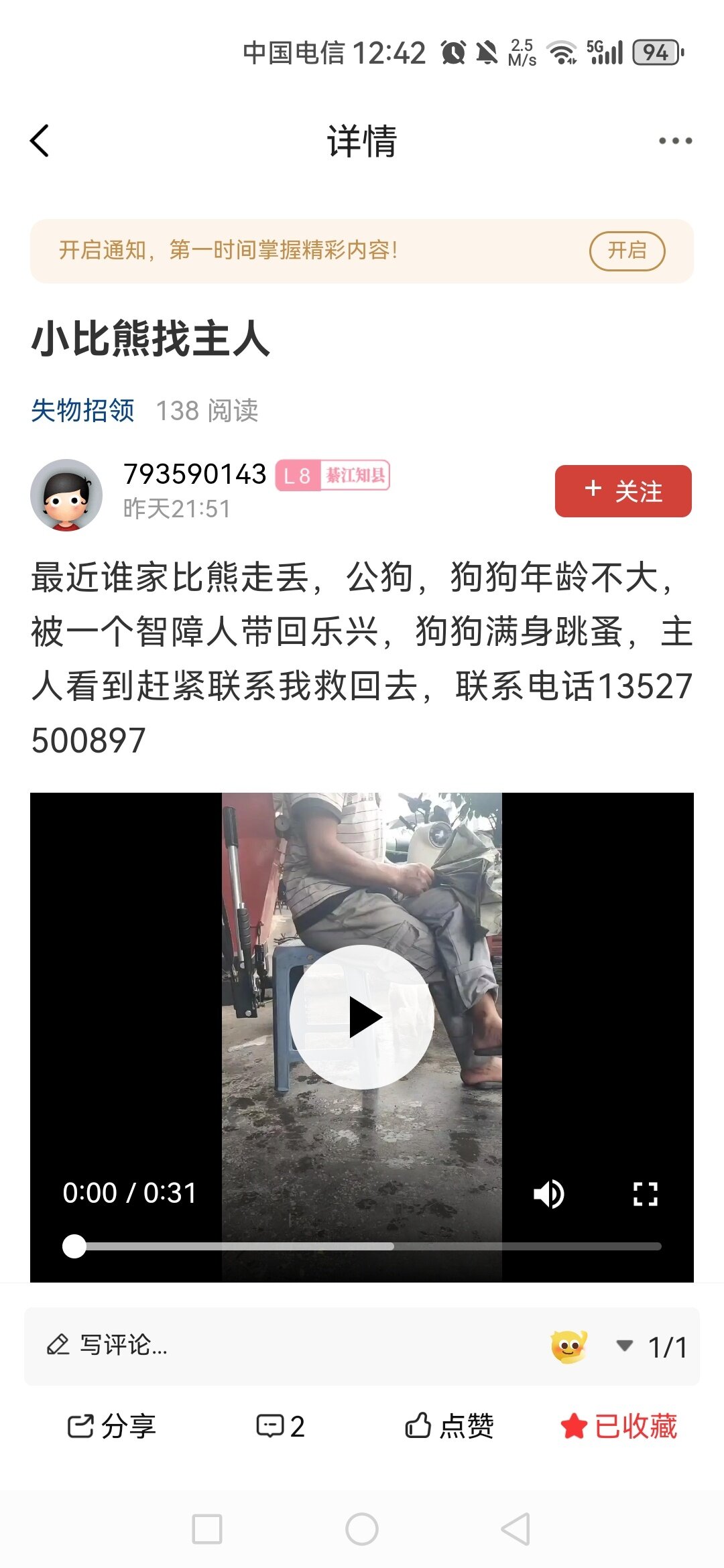Open the emoji sticker picker
The height and width of the screenshot is (1568, 724).
568,1346
